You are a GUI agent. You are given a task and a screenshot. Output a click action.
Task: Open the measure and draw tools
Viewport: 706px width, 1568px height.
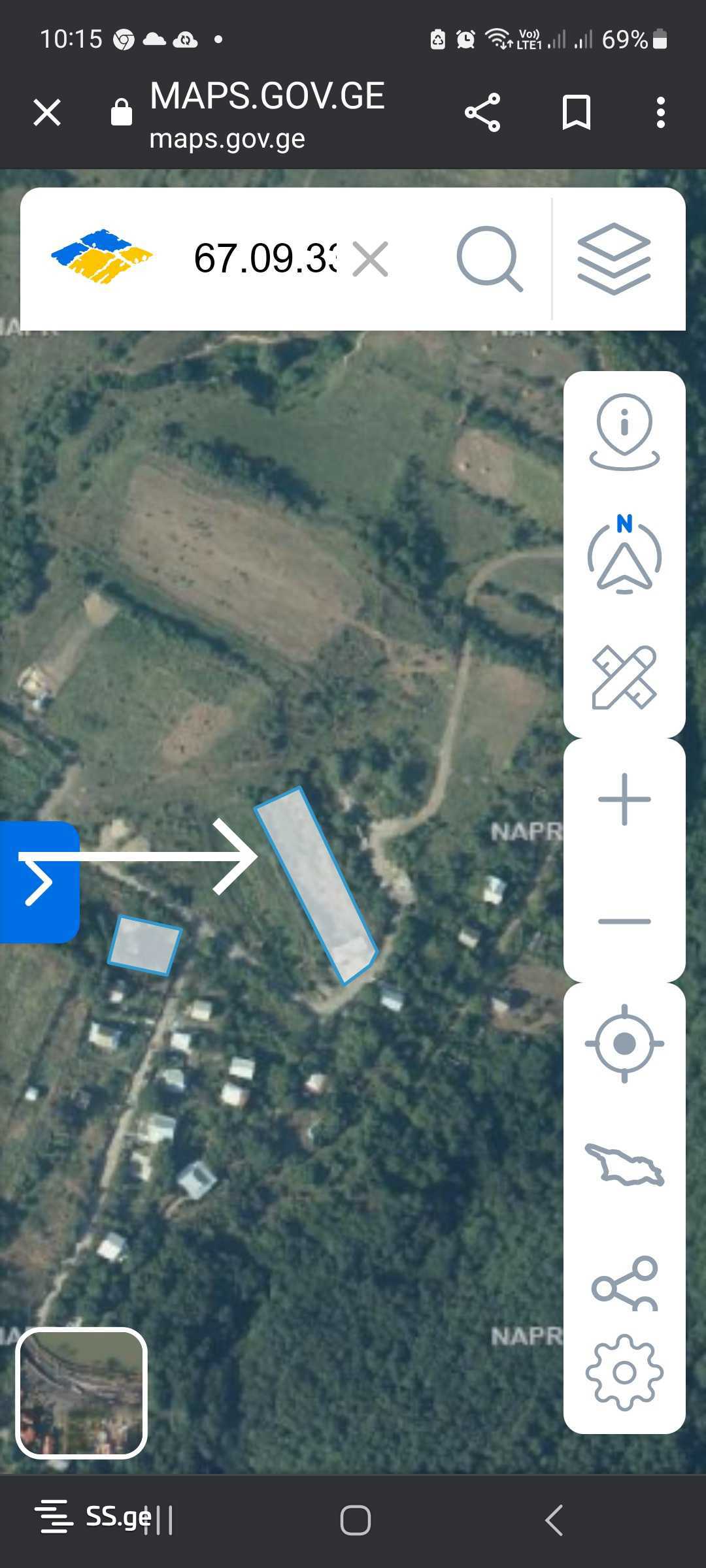click(x=624, y=678)
